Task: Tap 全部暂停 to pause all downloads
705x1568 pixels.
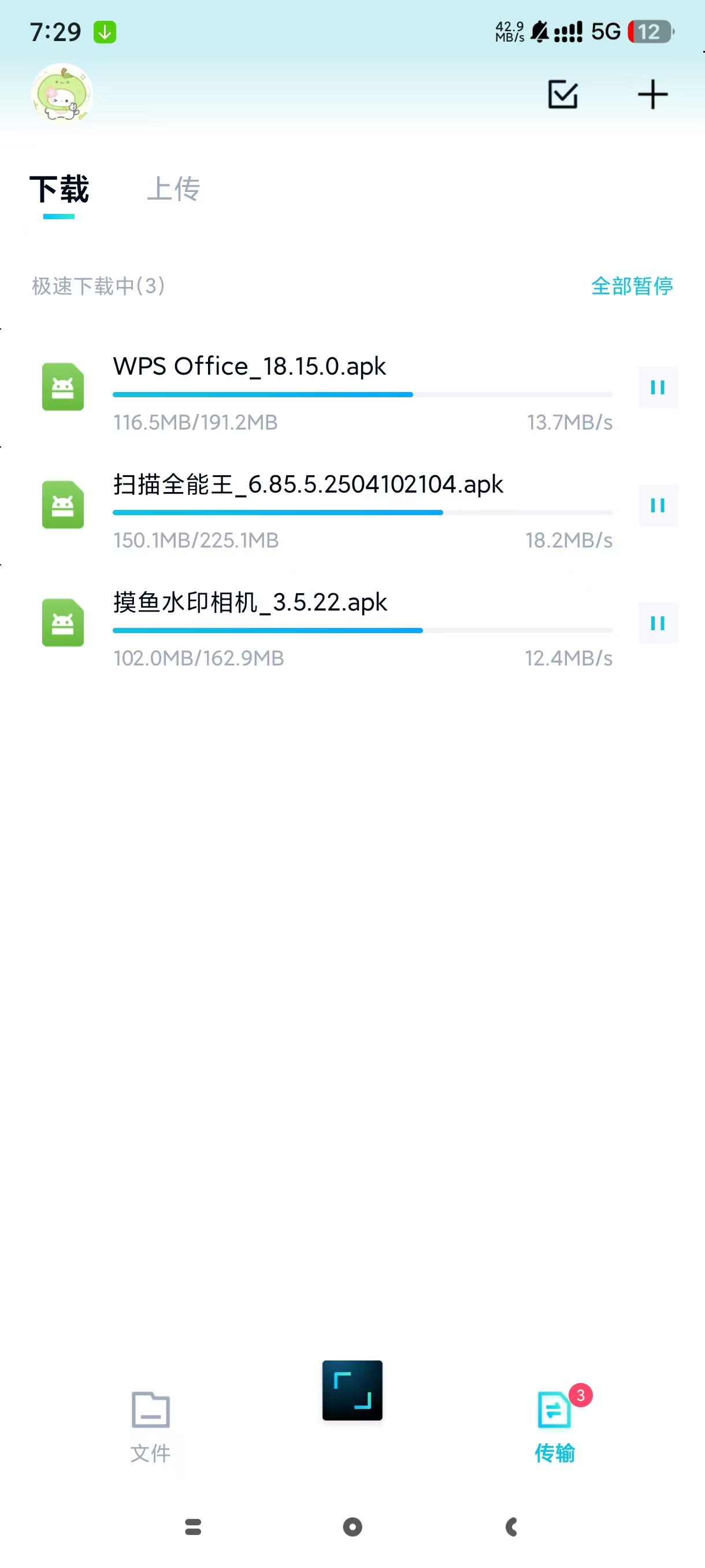Action: point(632,287)
